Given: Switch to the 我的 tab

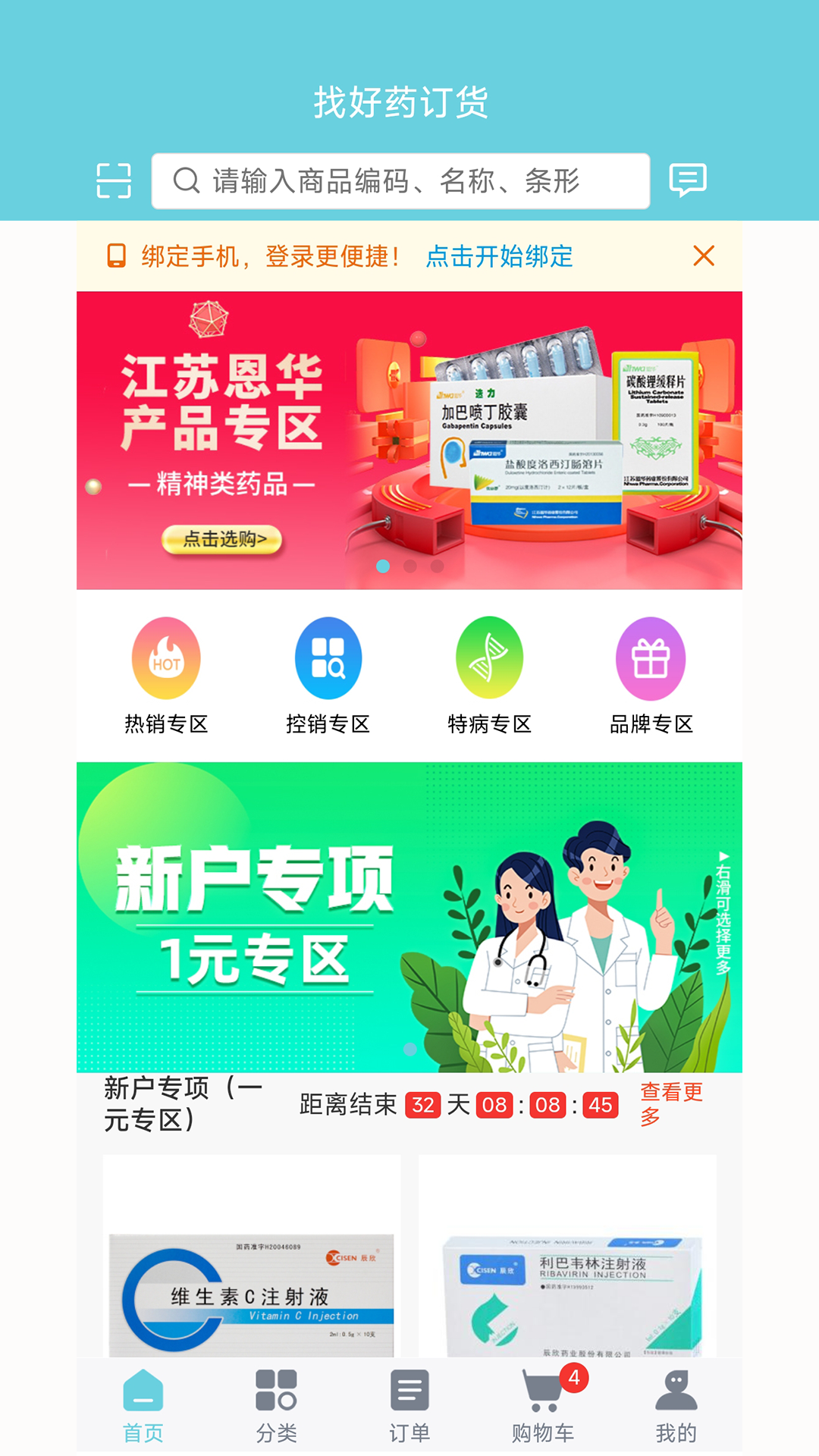Looking at the screenshot, I should (676, 1405).
